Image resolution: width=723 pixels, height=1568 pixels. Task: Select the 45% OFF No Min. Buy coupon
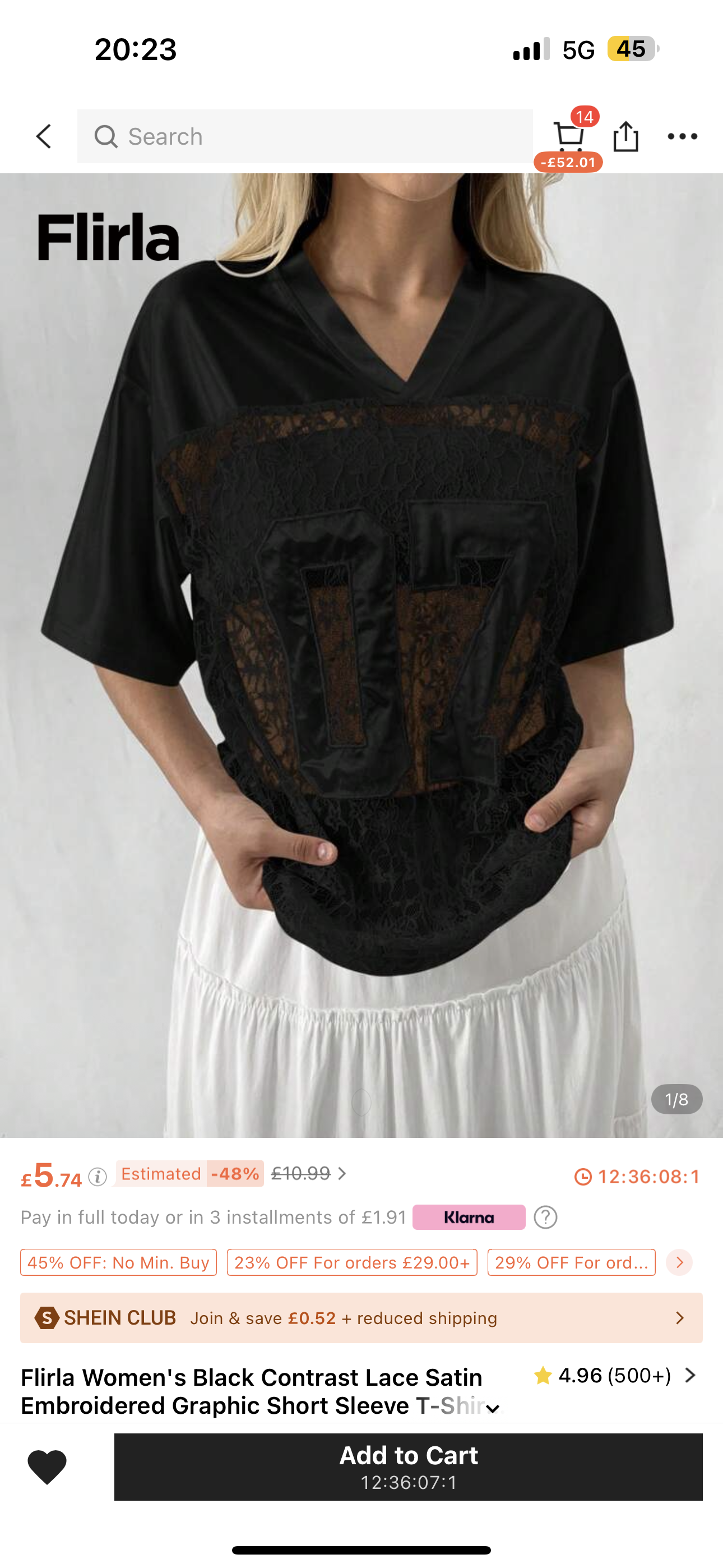(x=119, y=1262)
